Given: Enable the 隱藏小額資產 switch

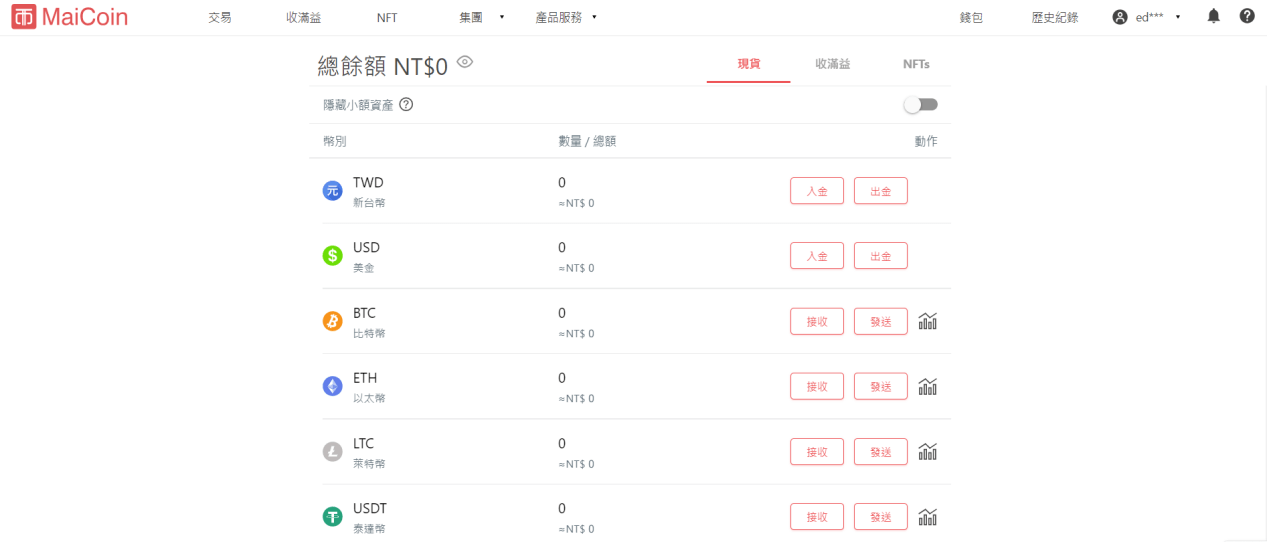Looking at the screenshot, I should click(x=920, y=104).
